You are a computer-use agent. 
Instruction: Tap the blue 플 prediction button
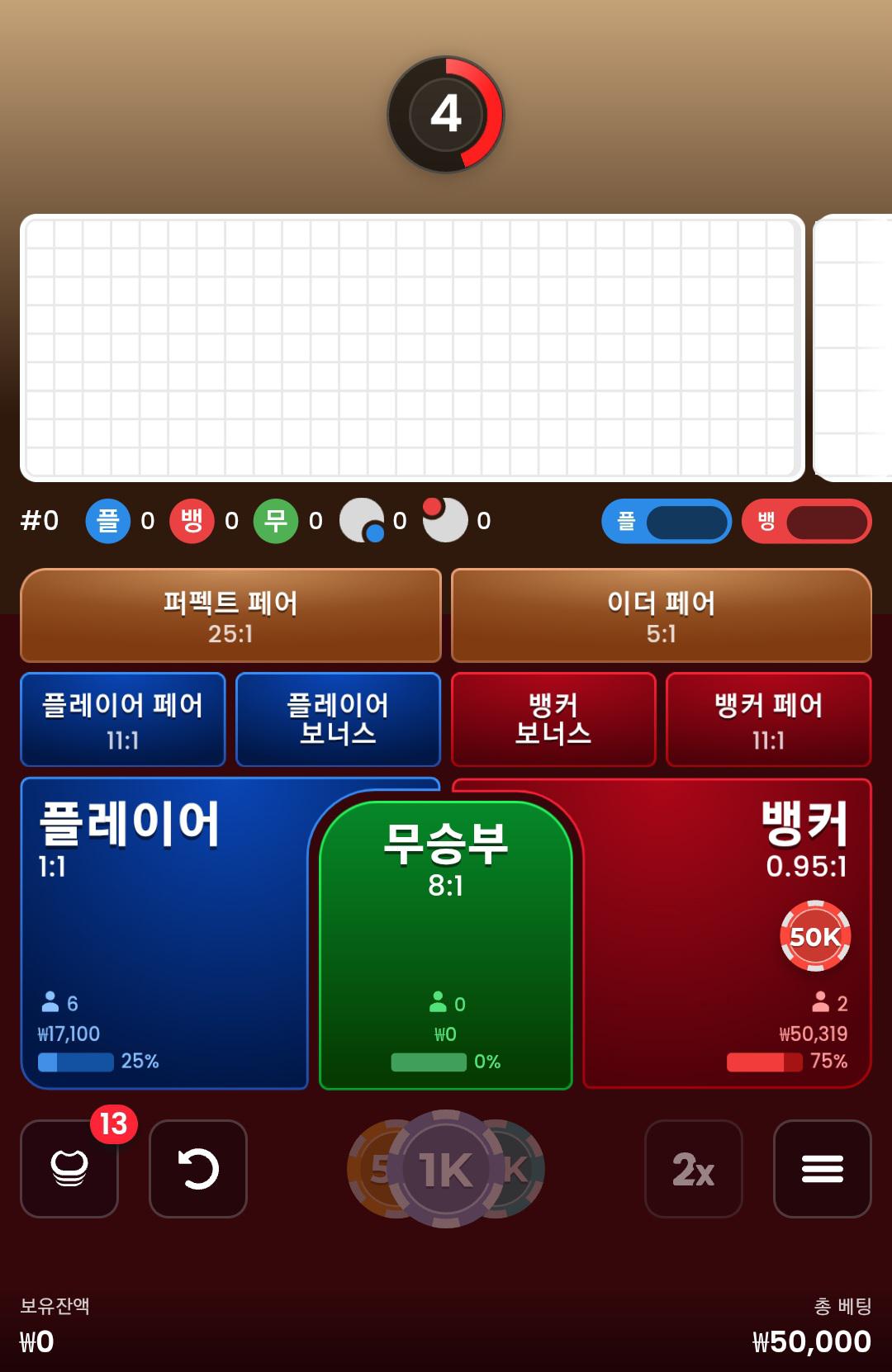[667, 521]
